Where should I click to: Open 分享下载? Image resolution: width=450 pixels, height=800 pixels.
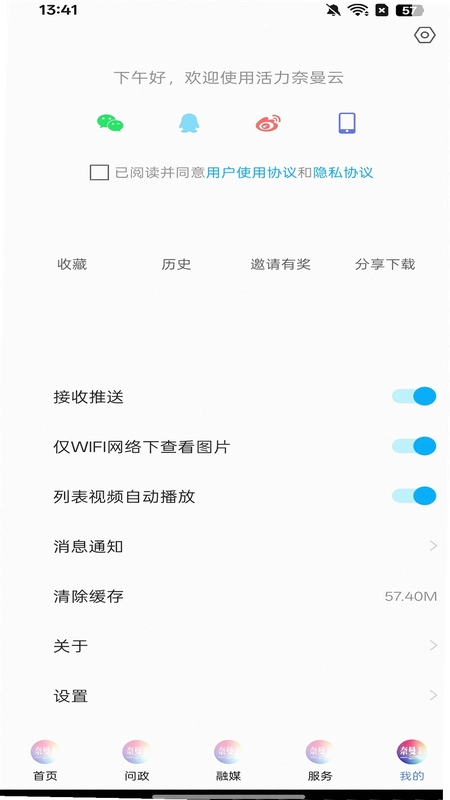coord(385,264)
